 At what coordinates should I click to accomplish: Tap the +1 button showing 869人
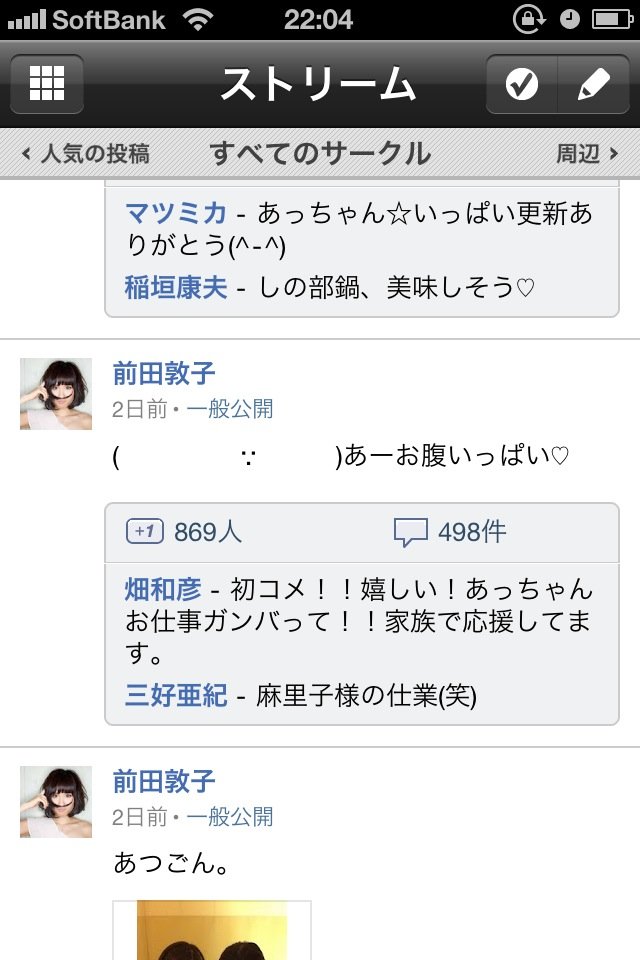coord(185,532)
